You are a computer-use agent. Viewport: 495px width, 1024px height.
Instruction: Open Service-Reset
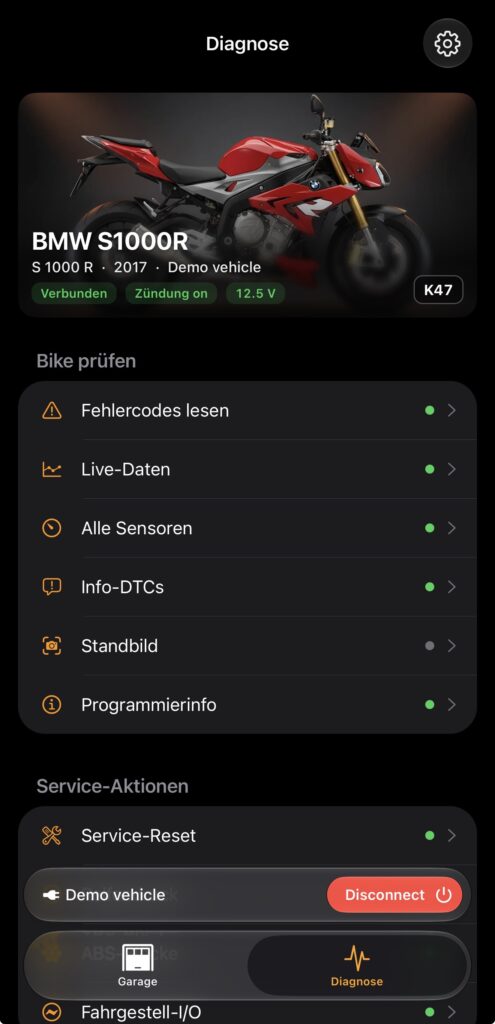point(248,836)
